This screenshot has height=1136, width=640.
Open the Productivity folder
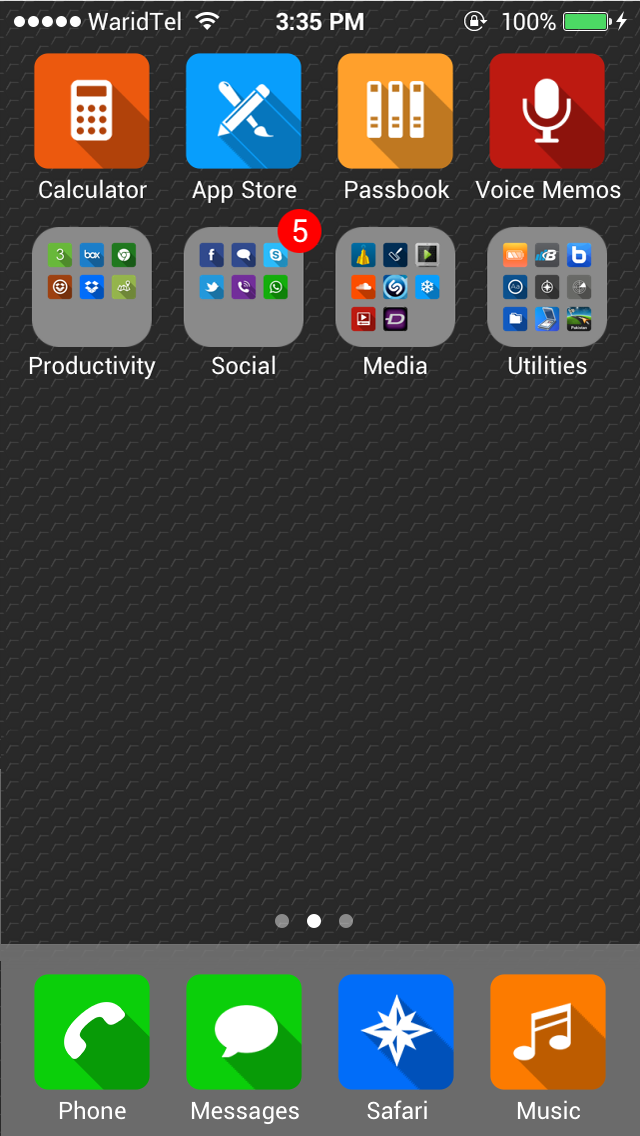click(92, 287)
